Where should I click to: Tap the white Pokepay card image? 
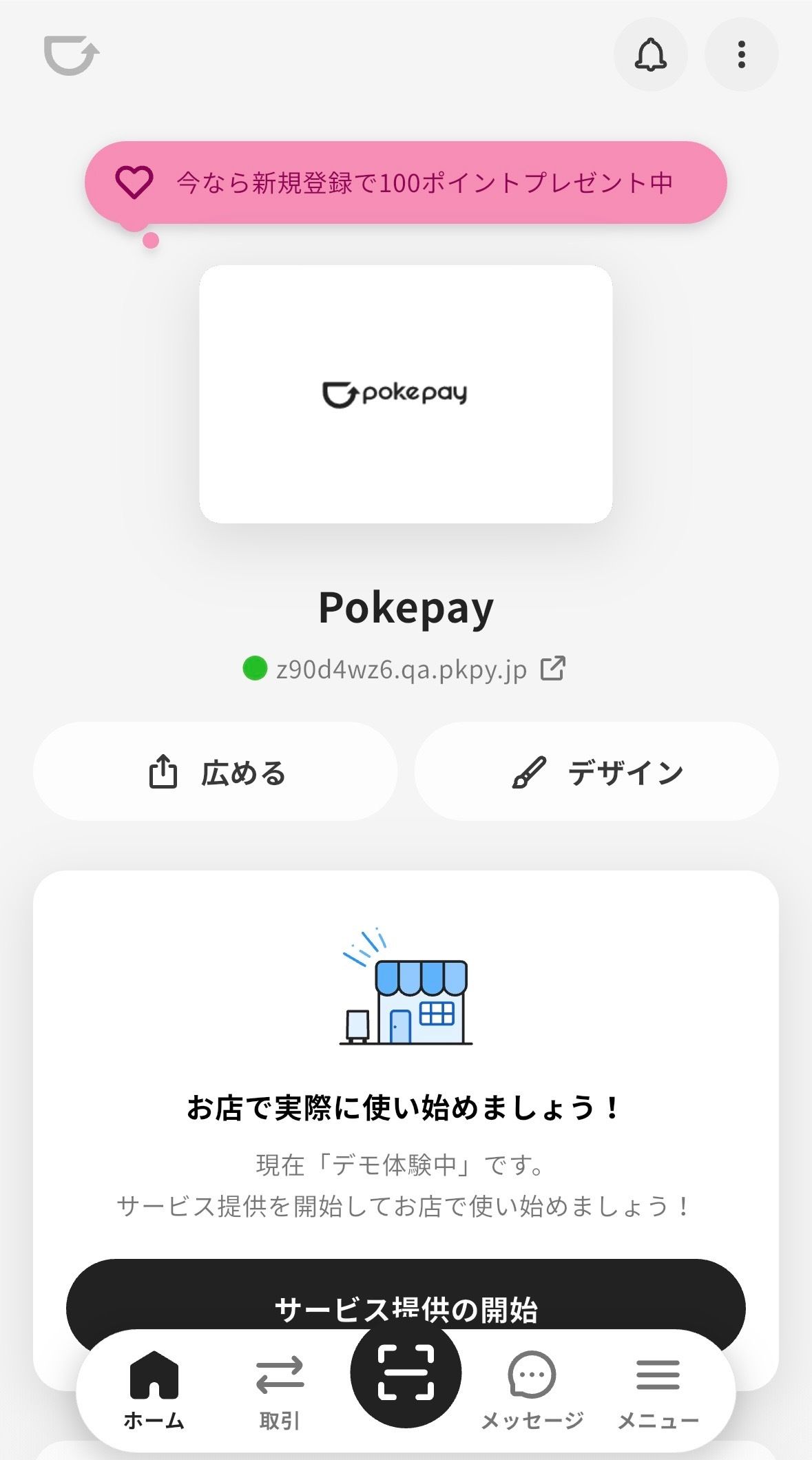pyautogui.click(x=406, y=393)
